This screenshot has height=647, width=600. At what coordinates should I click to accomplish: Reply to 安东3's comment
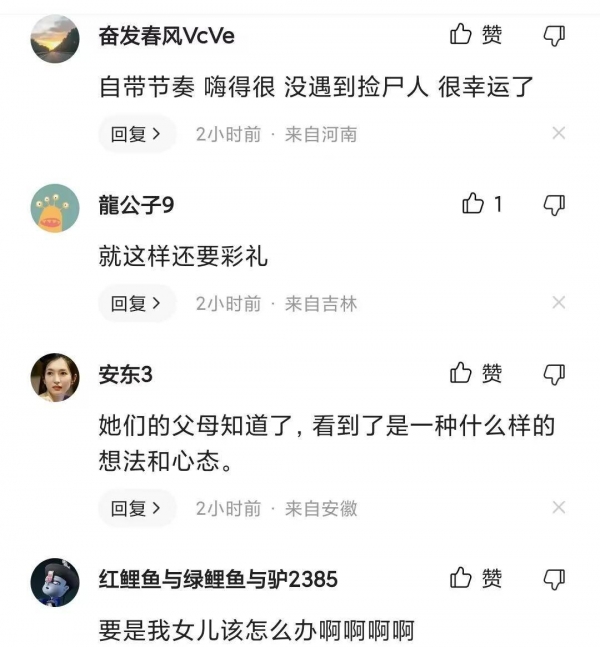[136, 508]
